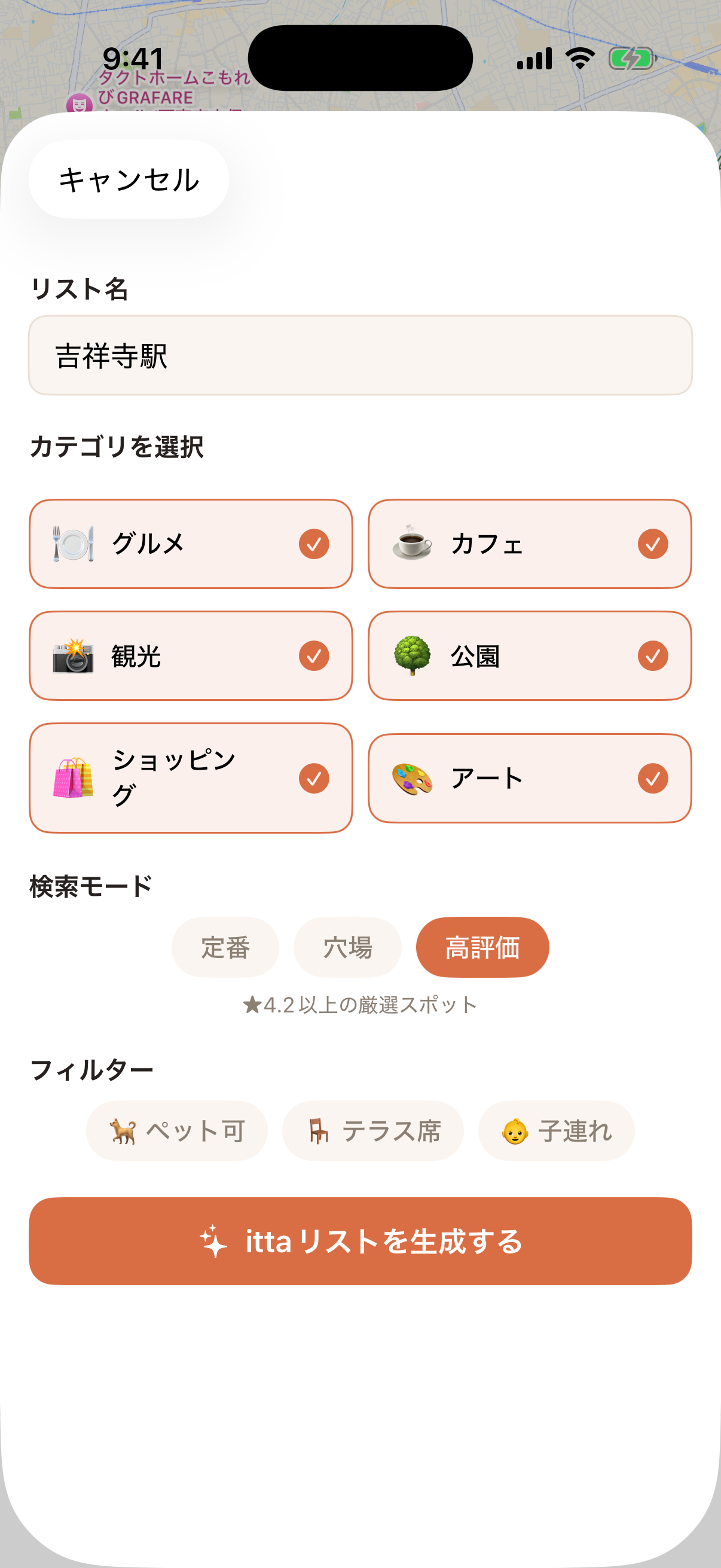Switch to the 穴場 search mode
Screen dimensions: 721x1568
point(347,947)
